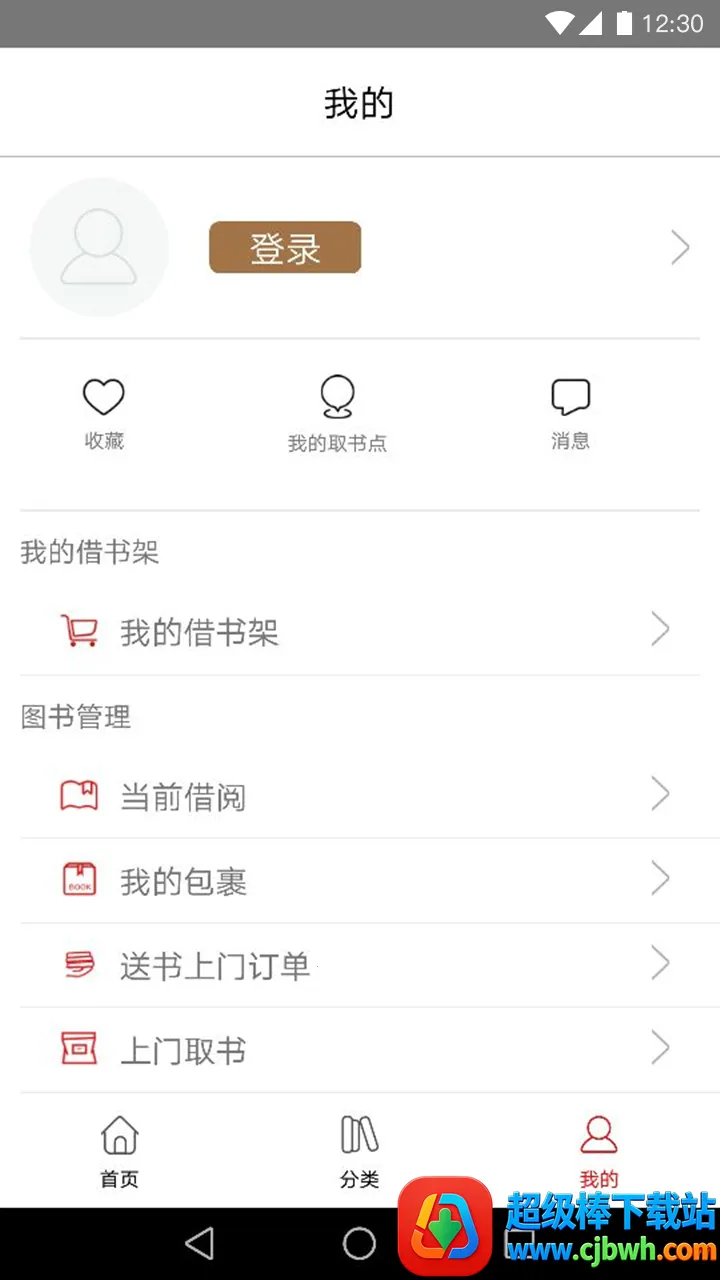Switch to the 首页 tab
Screen dimensions: 720x1280
point(119,1151)
